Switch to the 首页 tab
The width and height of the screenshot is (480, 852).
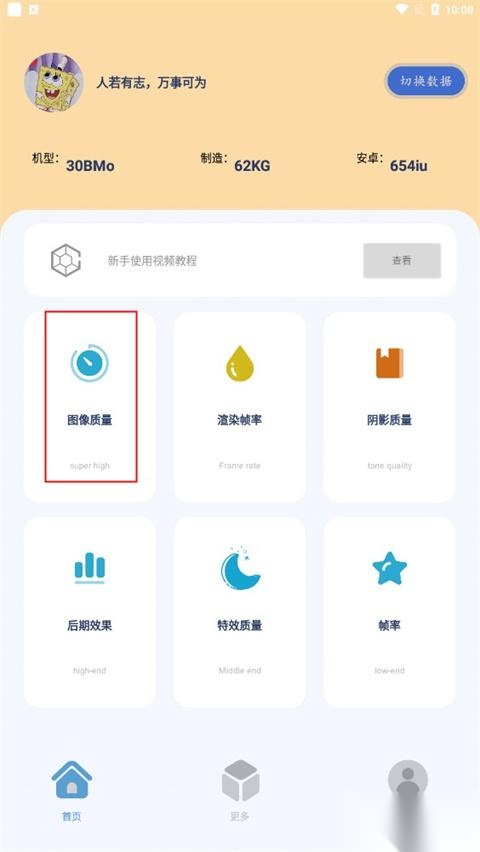(x=72, y=791)
